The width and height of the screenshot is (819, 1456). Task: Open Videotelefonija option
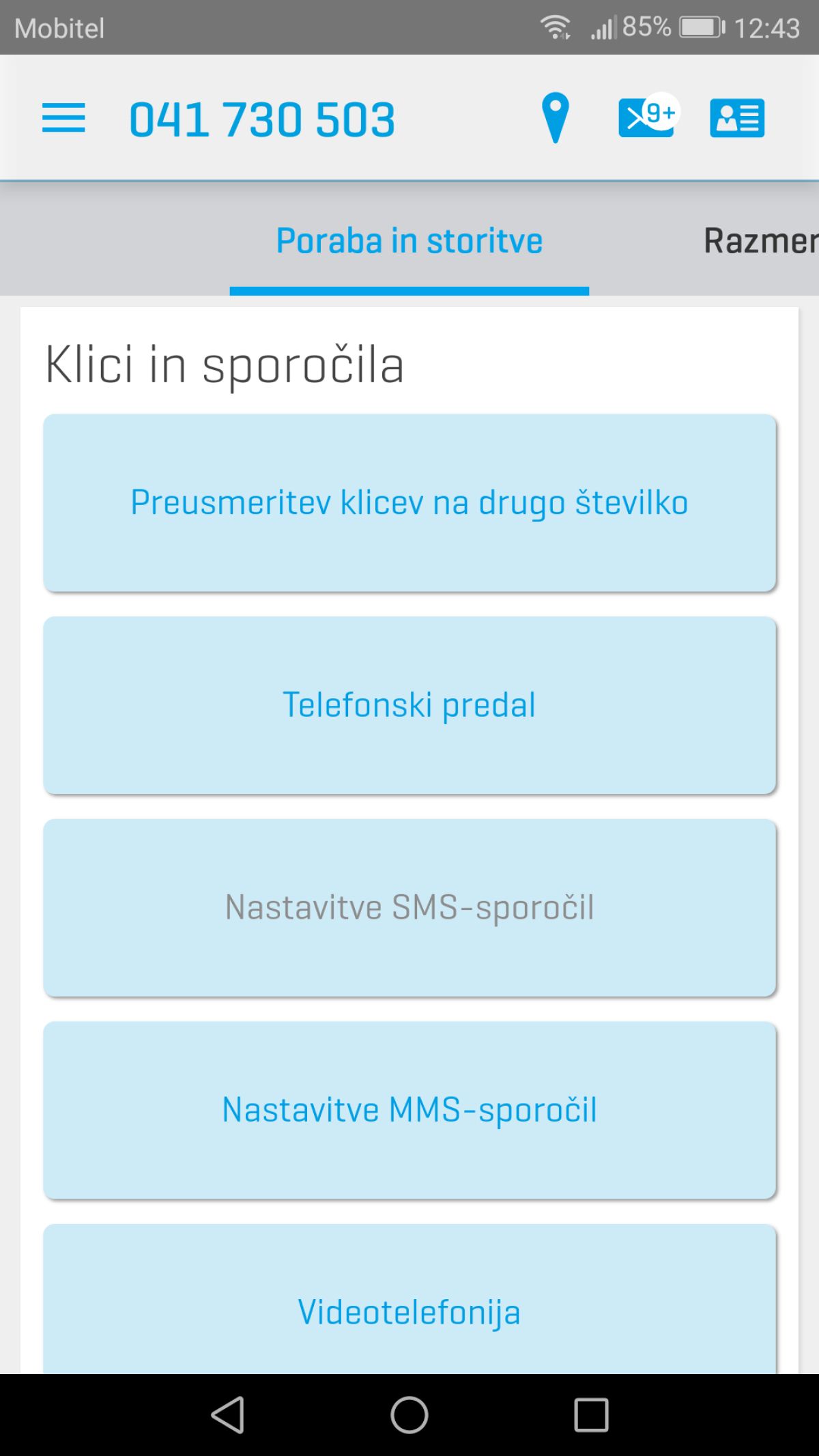(409, 1299)
